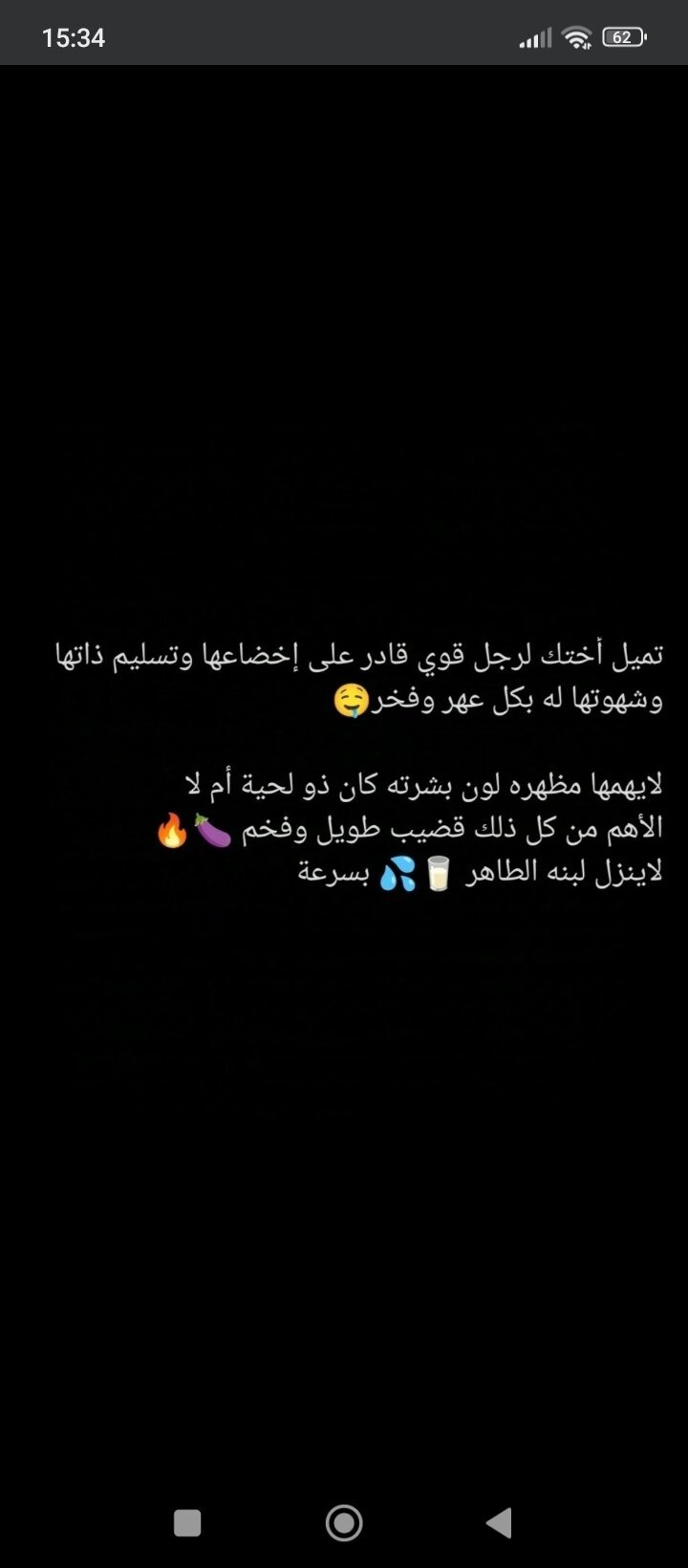Image resolution: width=688 pixels, height=1568 pixels.
Task: Return to the home screen
Action: tap(344, 1522)
